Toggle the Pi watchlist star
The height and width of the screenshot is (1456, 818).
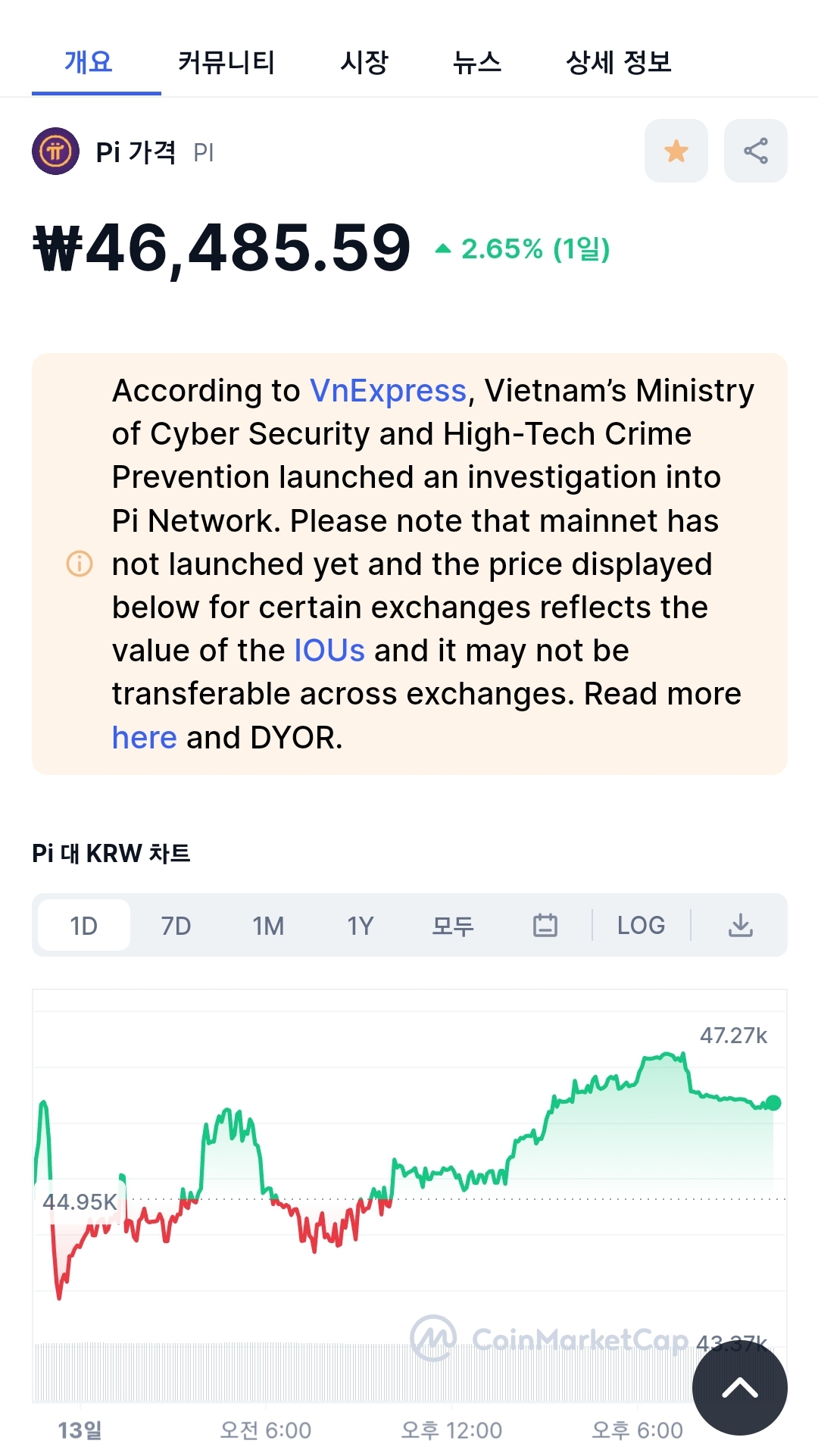tap(676, 151)
